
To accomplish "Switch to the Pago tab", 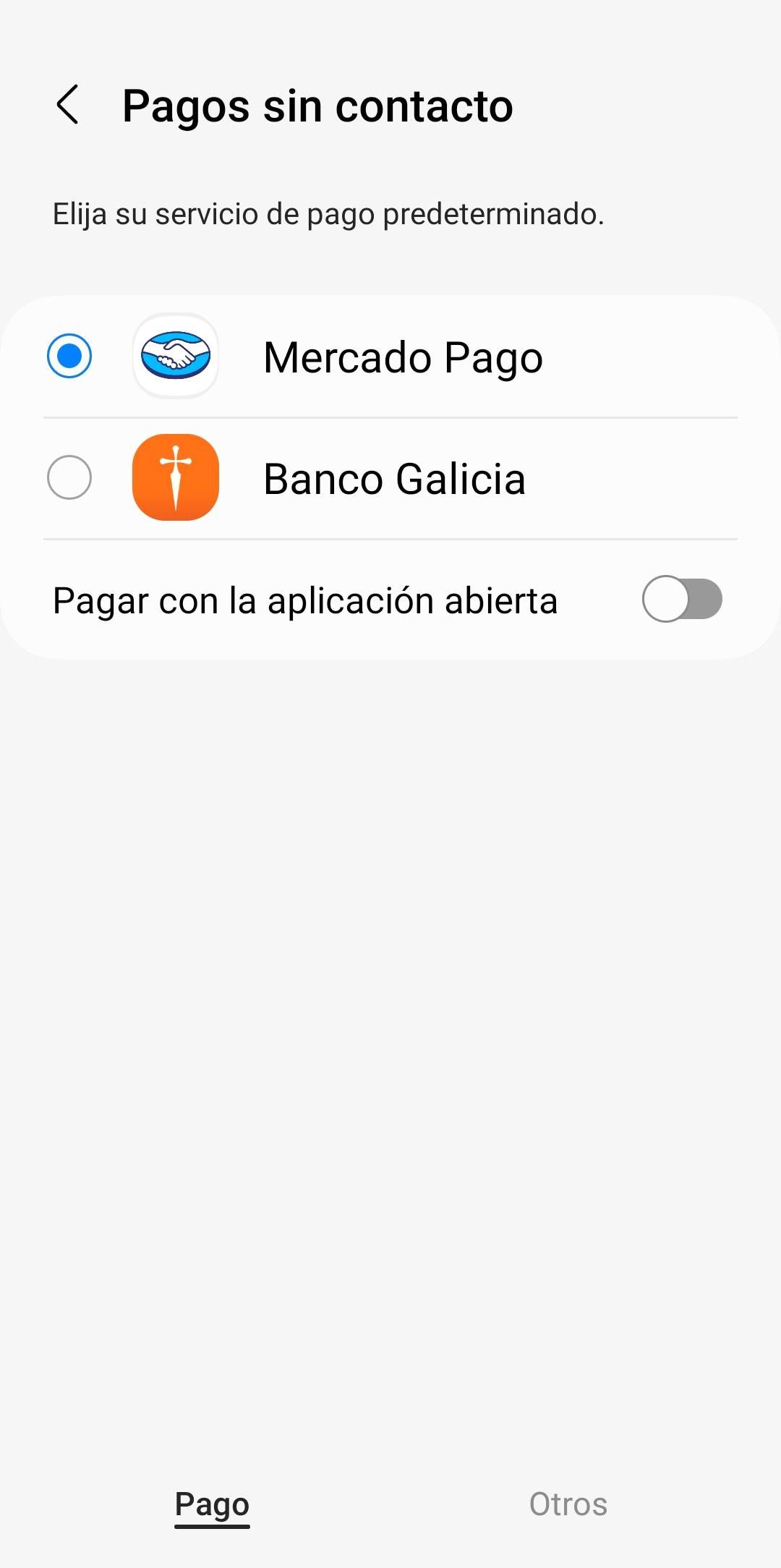I will (x=212, y=1504).
